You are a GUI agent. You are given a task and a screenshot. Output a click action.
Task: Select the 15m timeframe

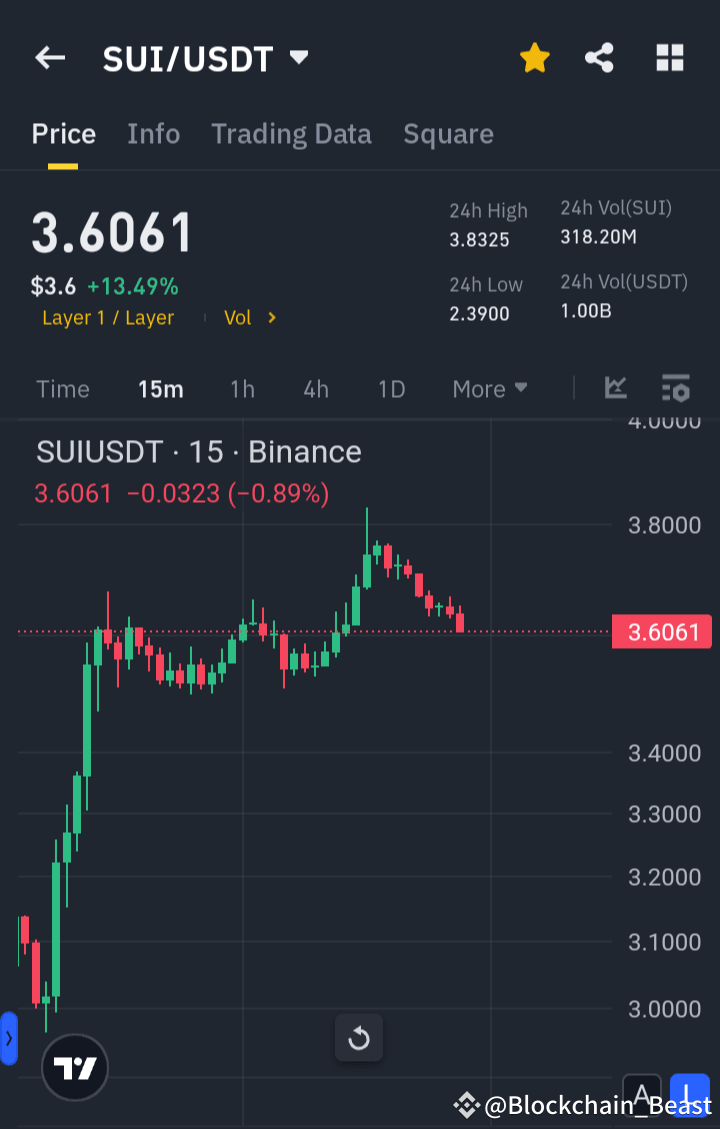[160, 388]
